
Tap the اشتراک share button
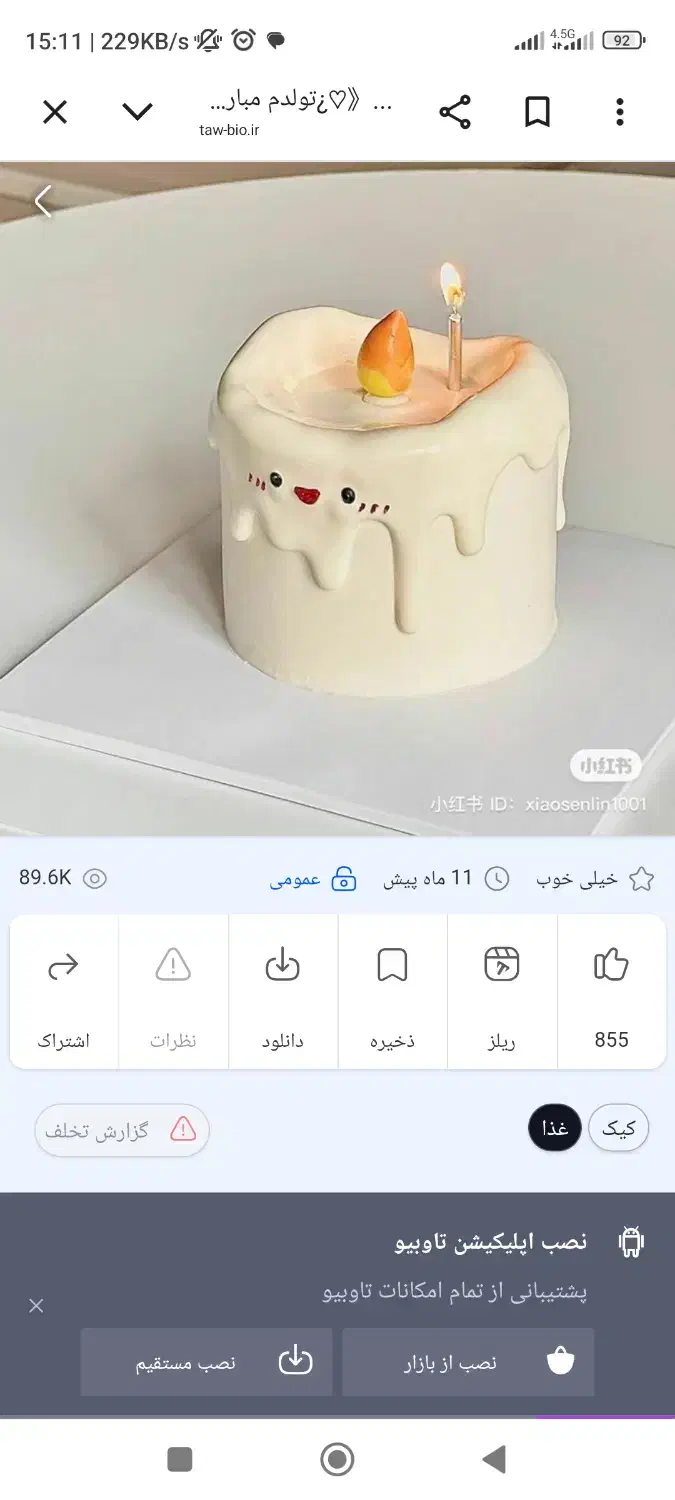[64, 992]
